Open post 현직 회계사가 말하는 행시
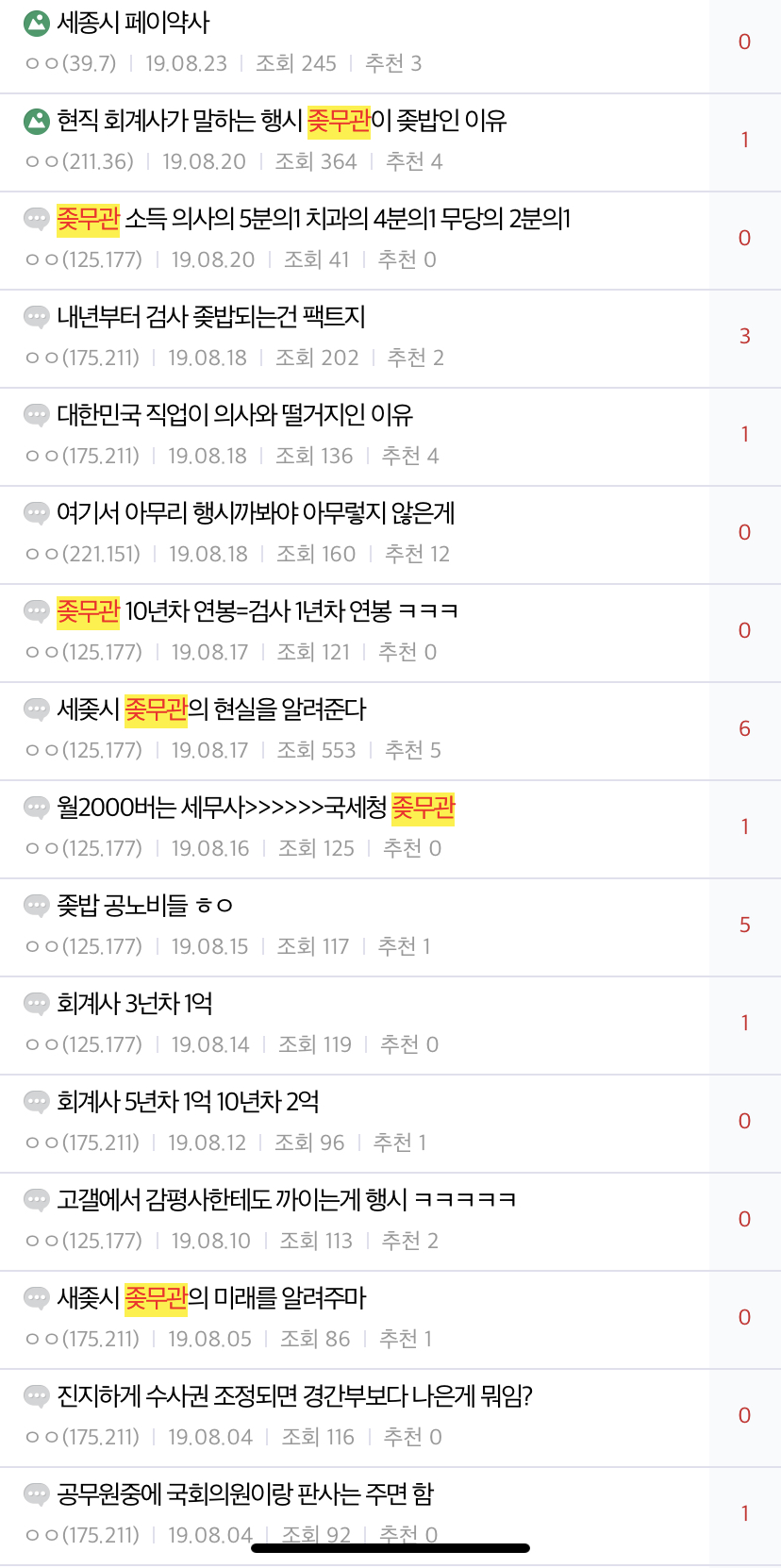The height and width of the screenshot is (1568, 781). 281,121
